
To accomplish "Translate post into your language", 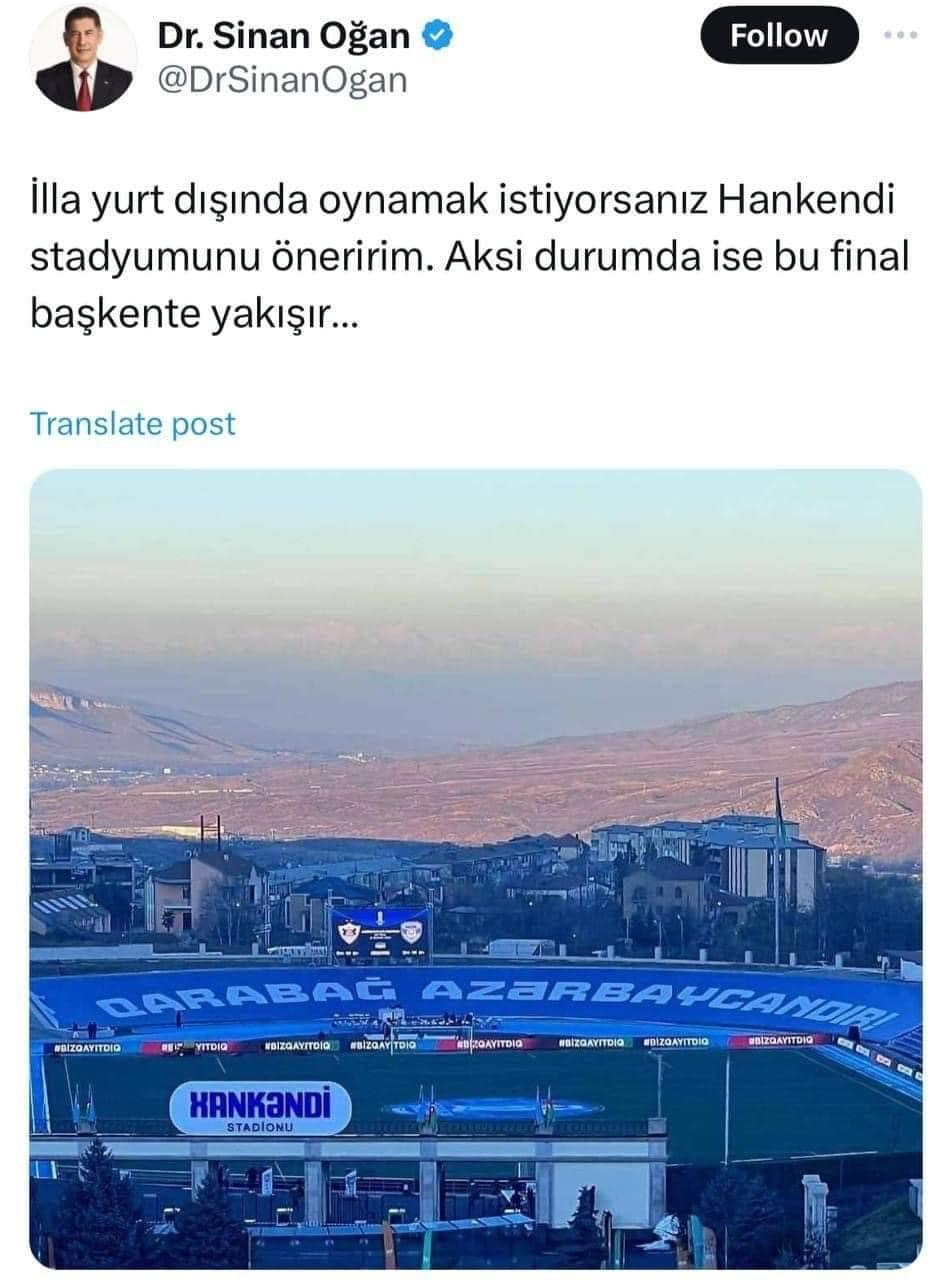I will pos(133,423).
